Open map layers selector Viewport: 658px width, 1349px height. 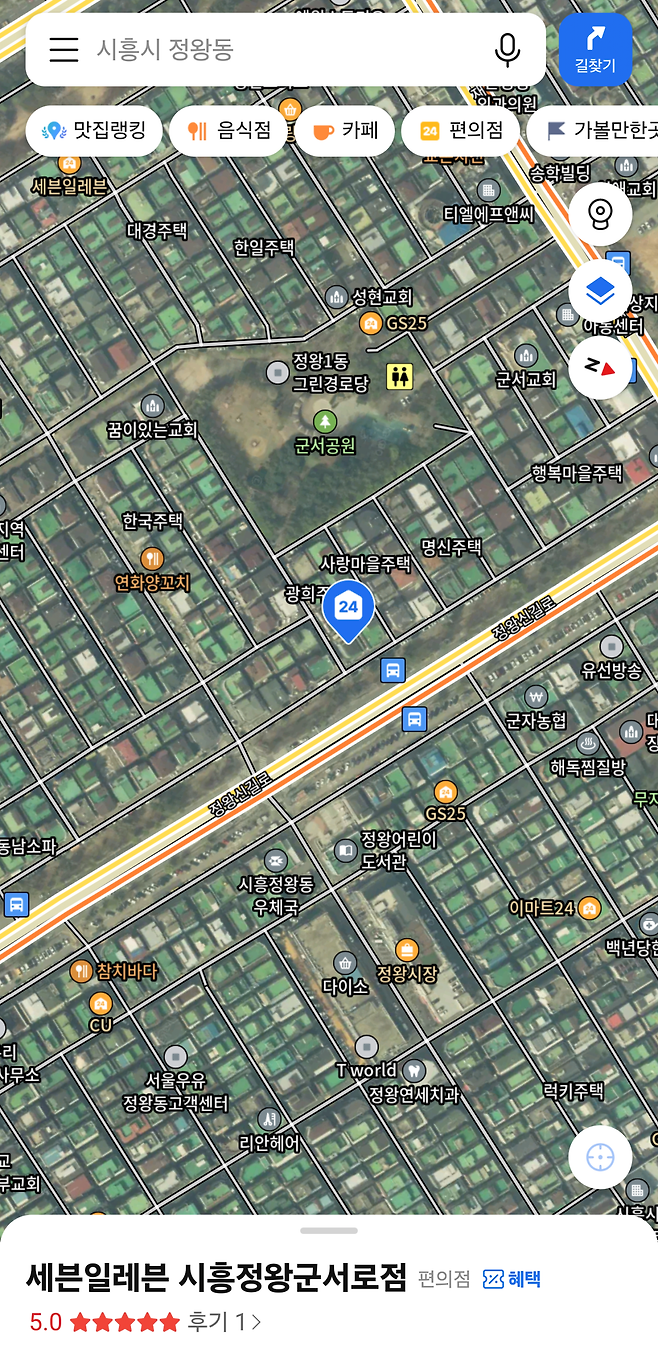pyautogui.click(x=600, y=291)
